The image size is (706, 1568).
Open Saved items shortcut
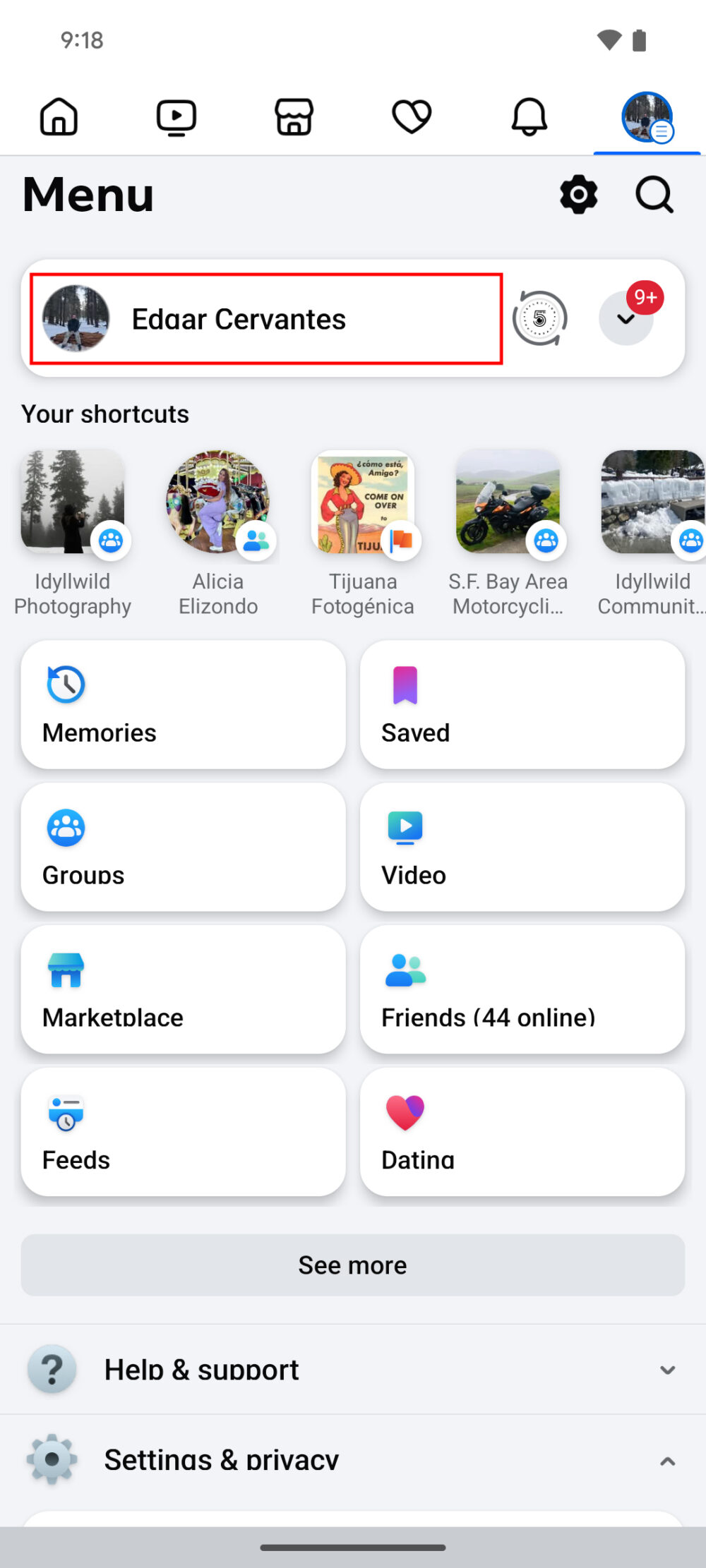point(522,705)
